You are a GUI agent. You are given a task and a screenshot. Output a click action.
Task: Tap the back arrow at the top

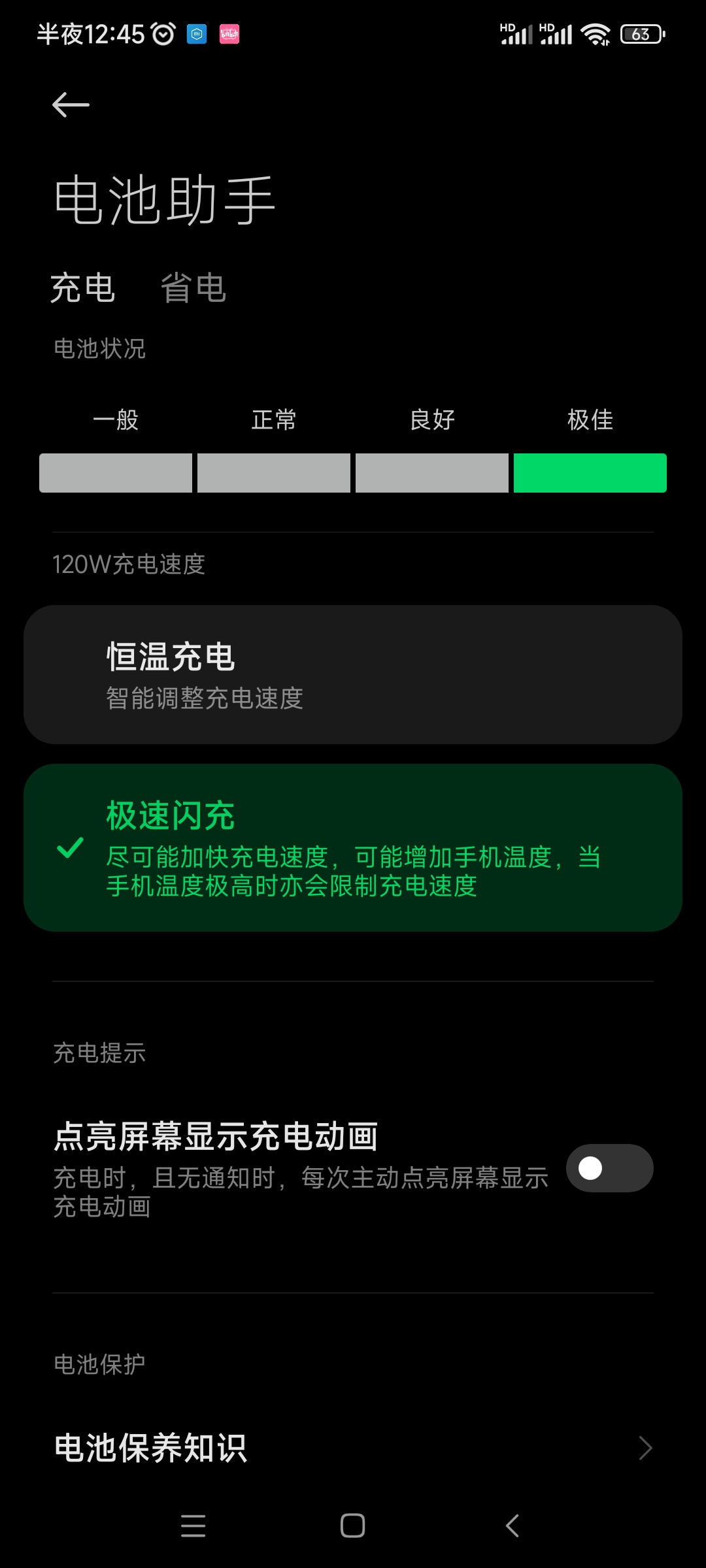pyautogui.click(x=71, y=105)
